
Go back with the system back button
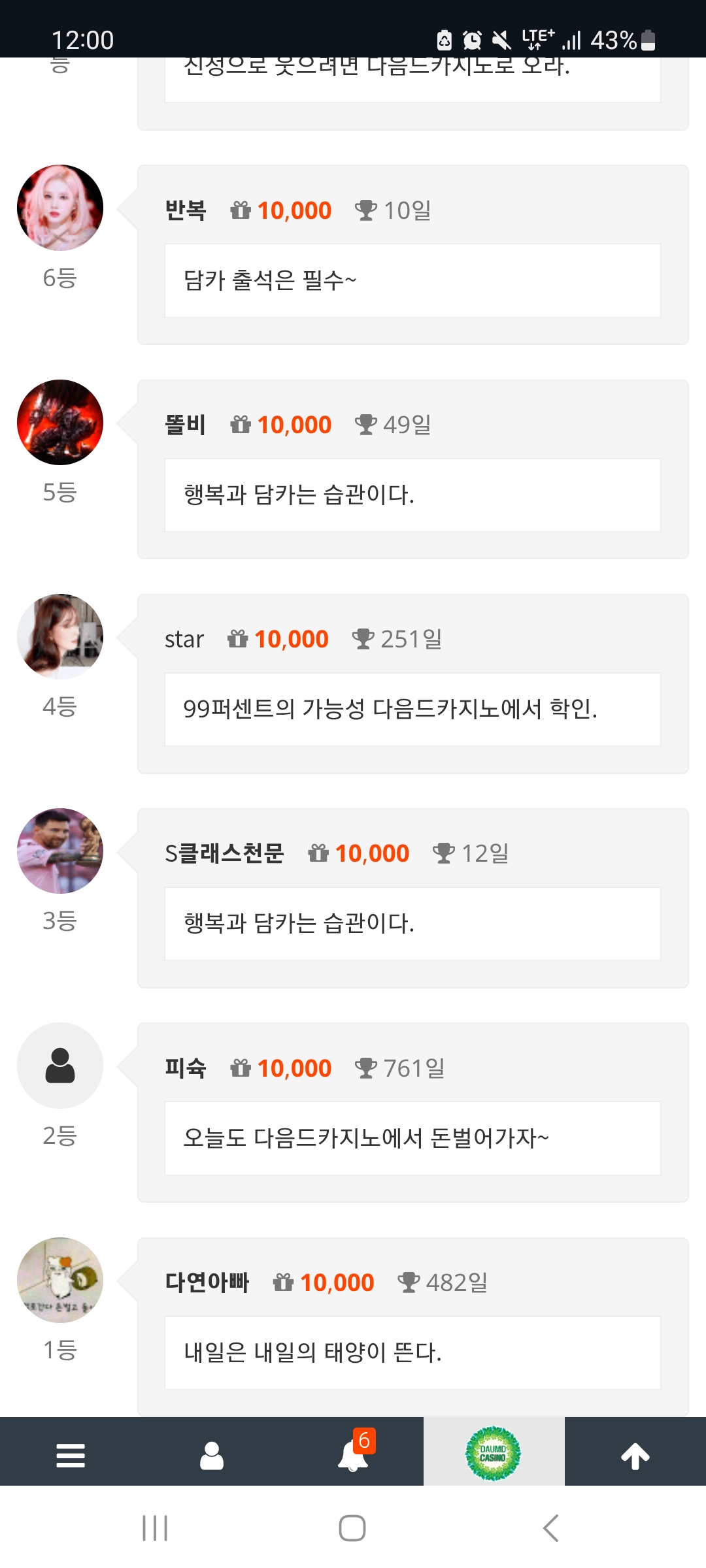tap(550, 1528)
